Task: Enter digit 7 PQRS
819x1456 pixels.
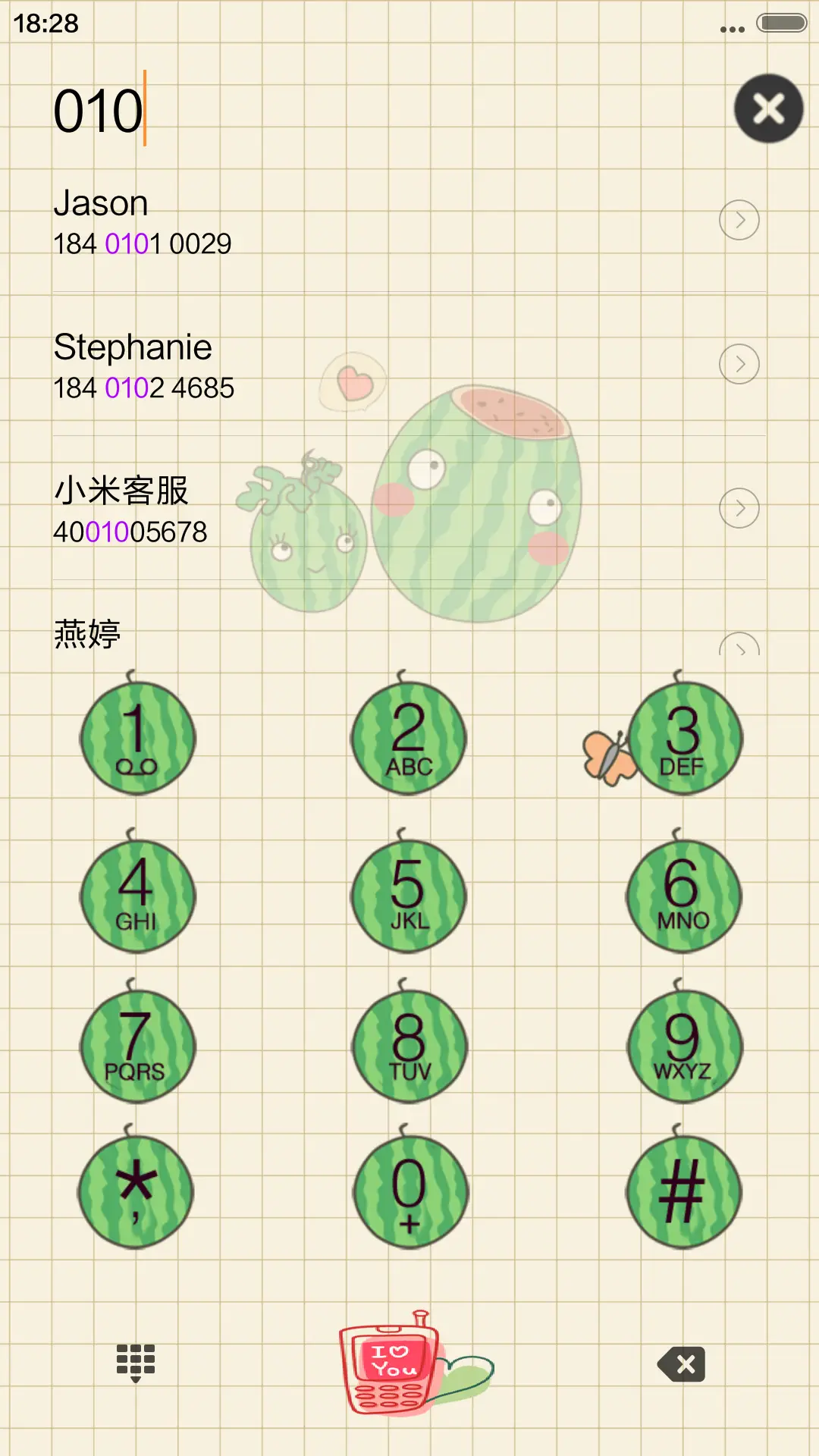Action: pos(137,1046)
